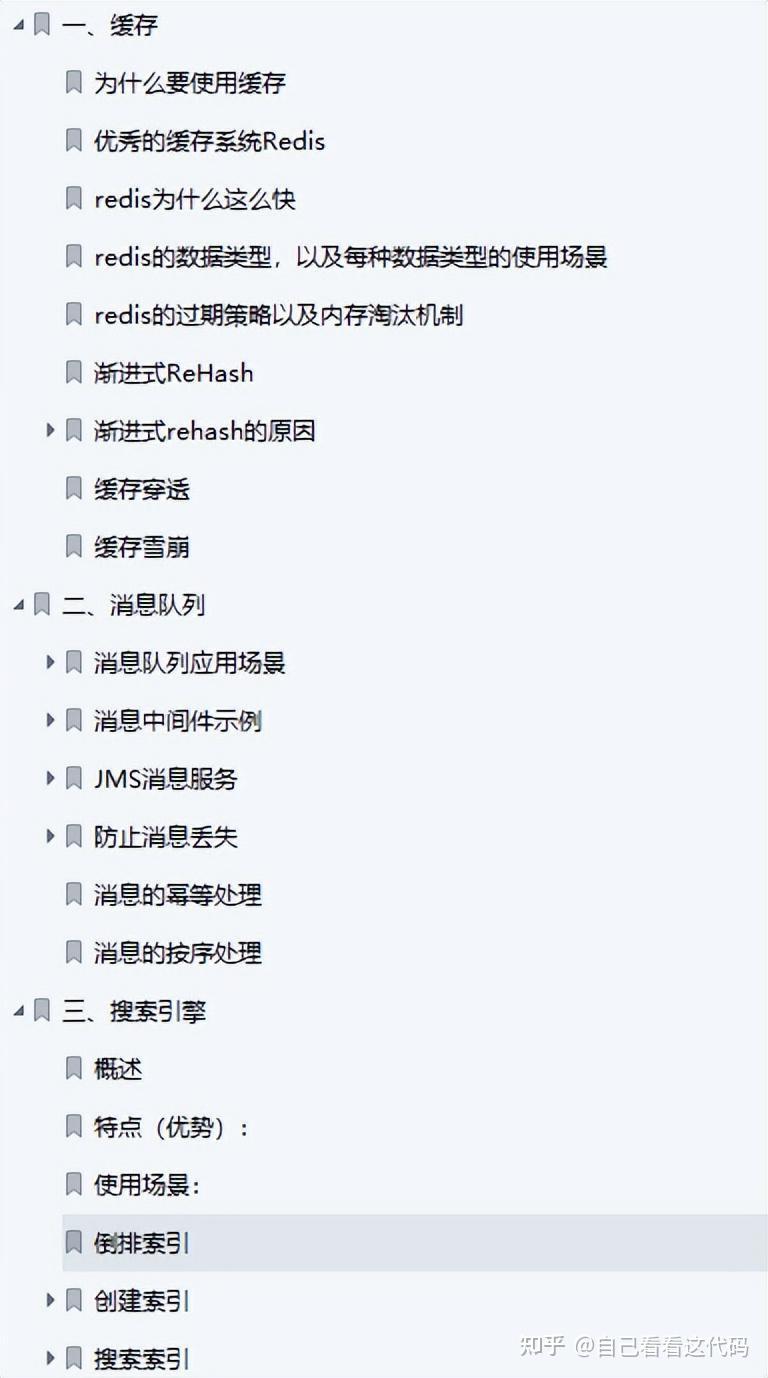Expand 防止消息丢失 node
The width and height of the screenshot is (768, 1378).
(50, 836)
